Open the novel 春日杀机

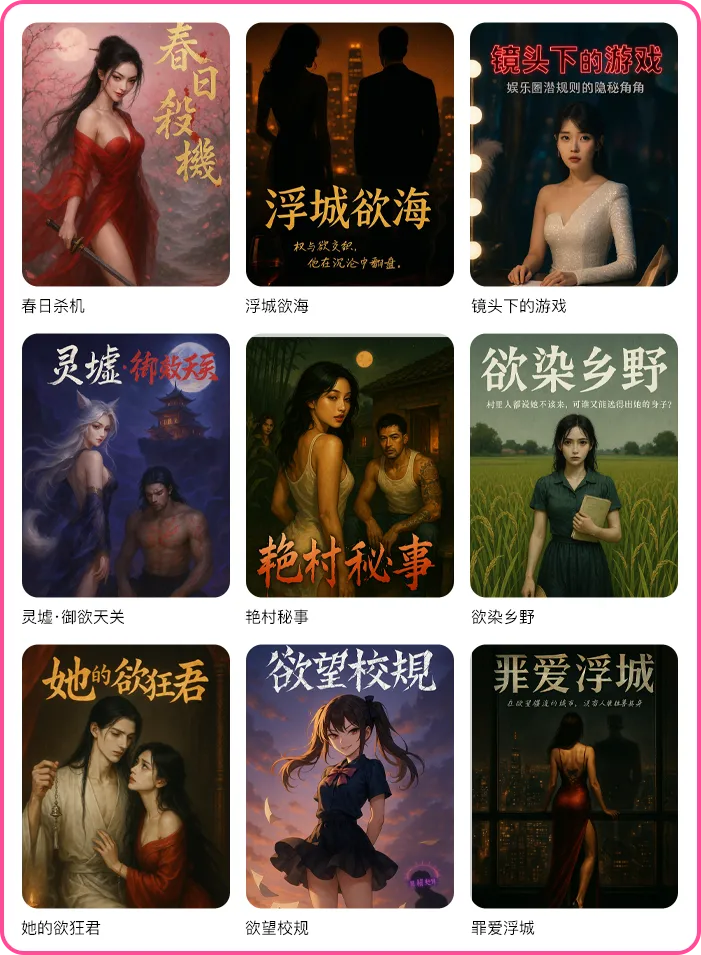tap(126, 155)
